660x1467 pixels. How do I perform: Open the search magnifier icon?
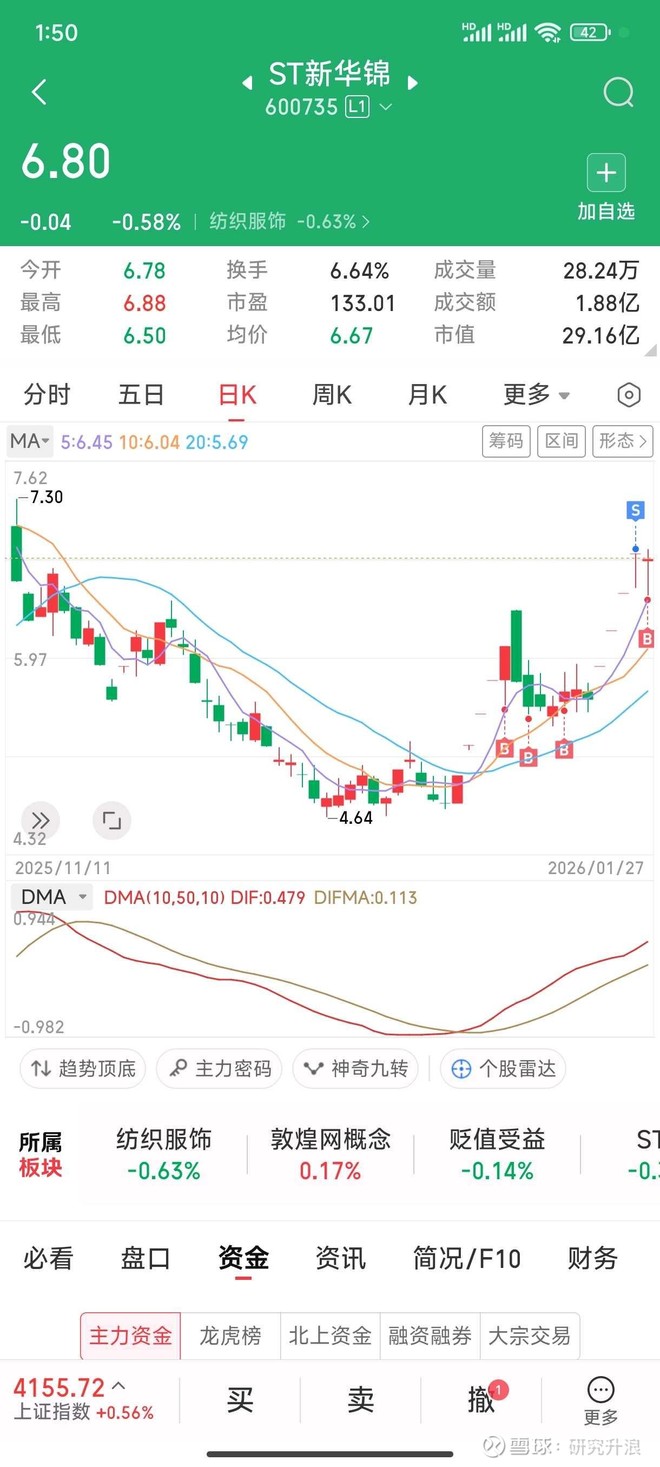tap(619, 93)
